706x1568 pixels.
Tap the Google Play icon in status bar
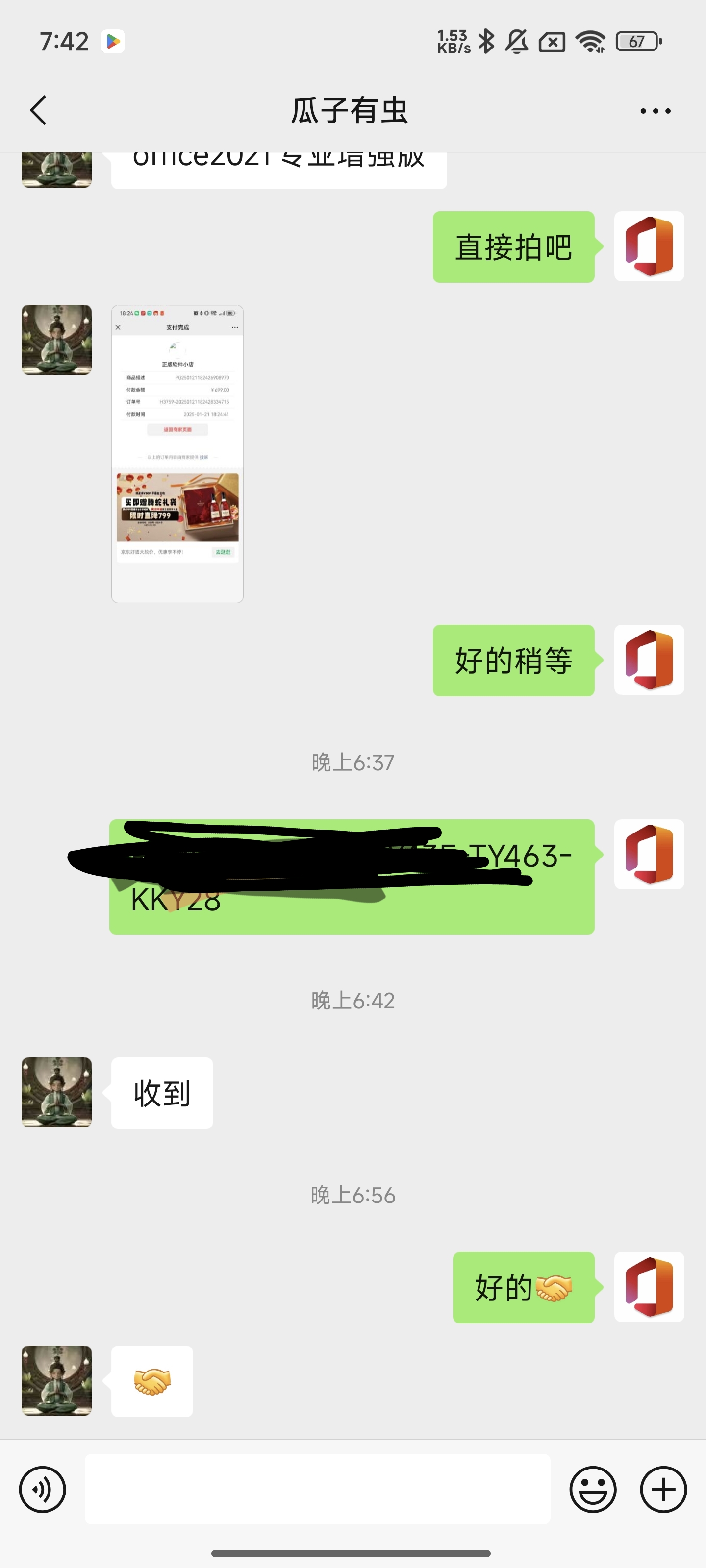pos(113,41)
